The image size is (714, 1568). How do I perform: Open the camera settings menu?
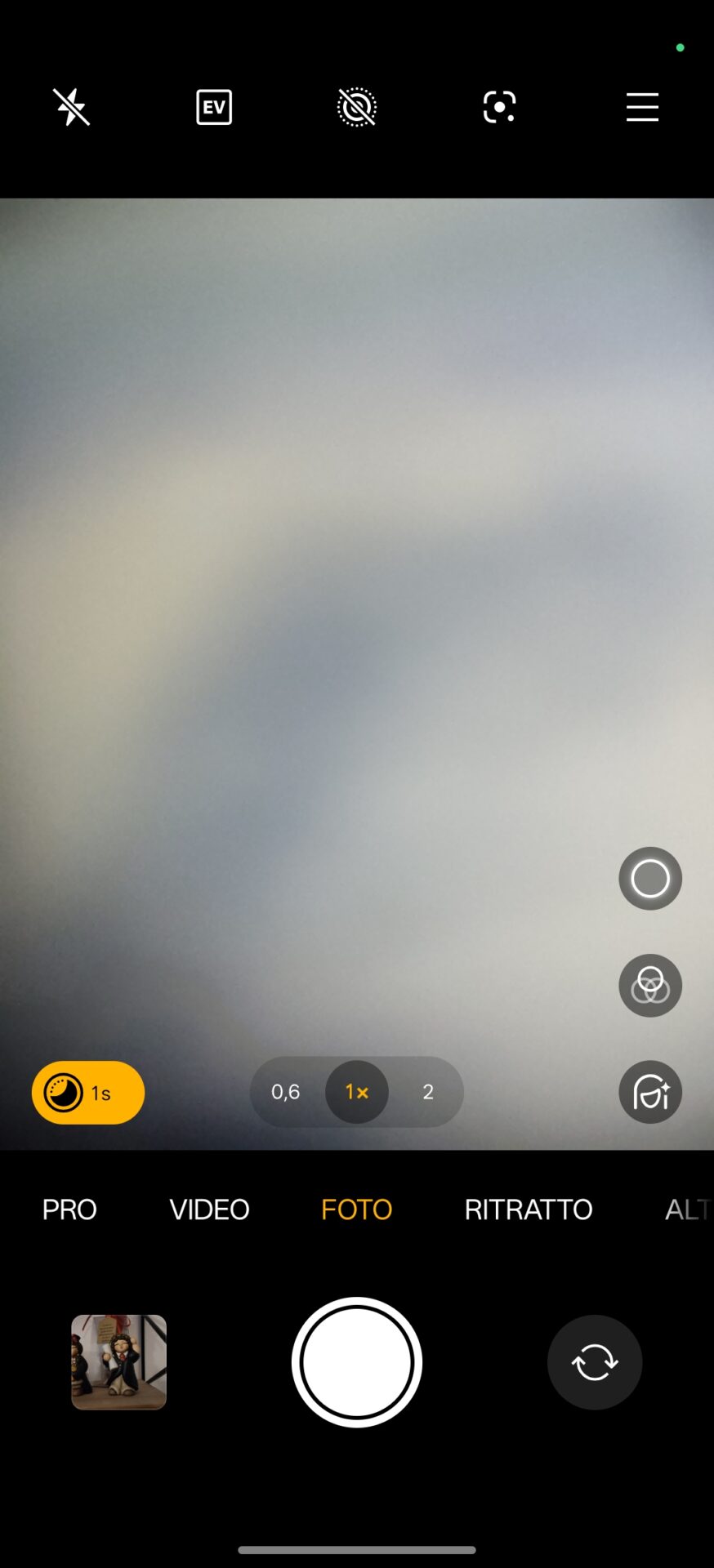pyautogui.click(x=642, y=107)
